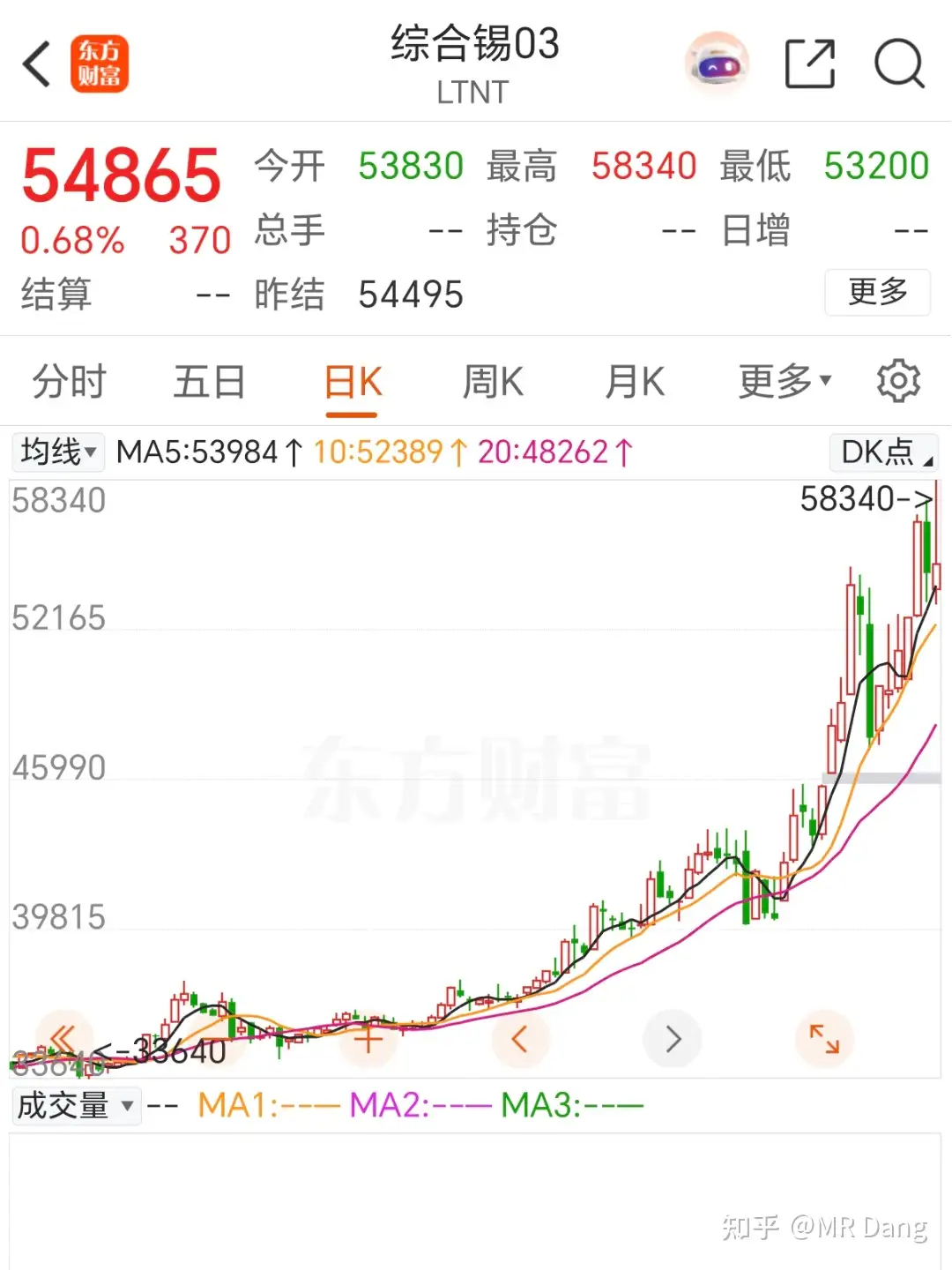Tap the 东方财富 logo

tap(99, 64)
